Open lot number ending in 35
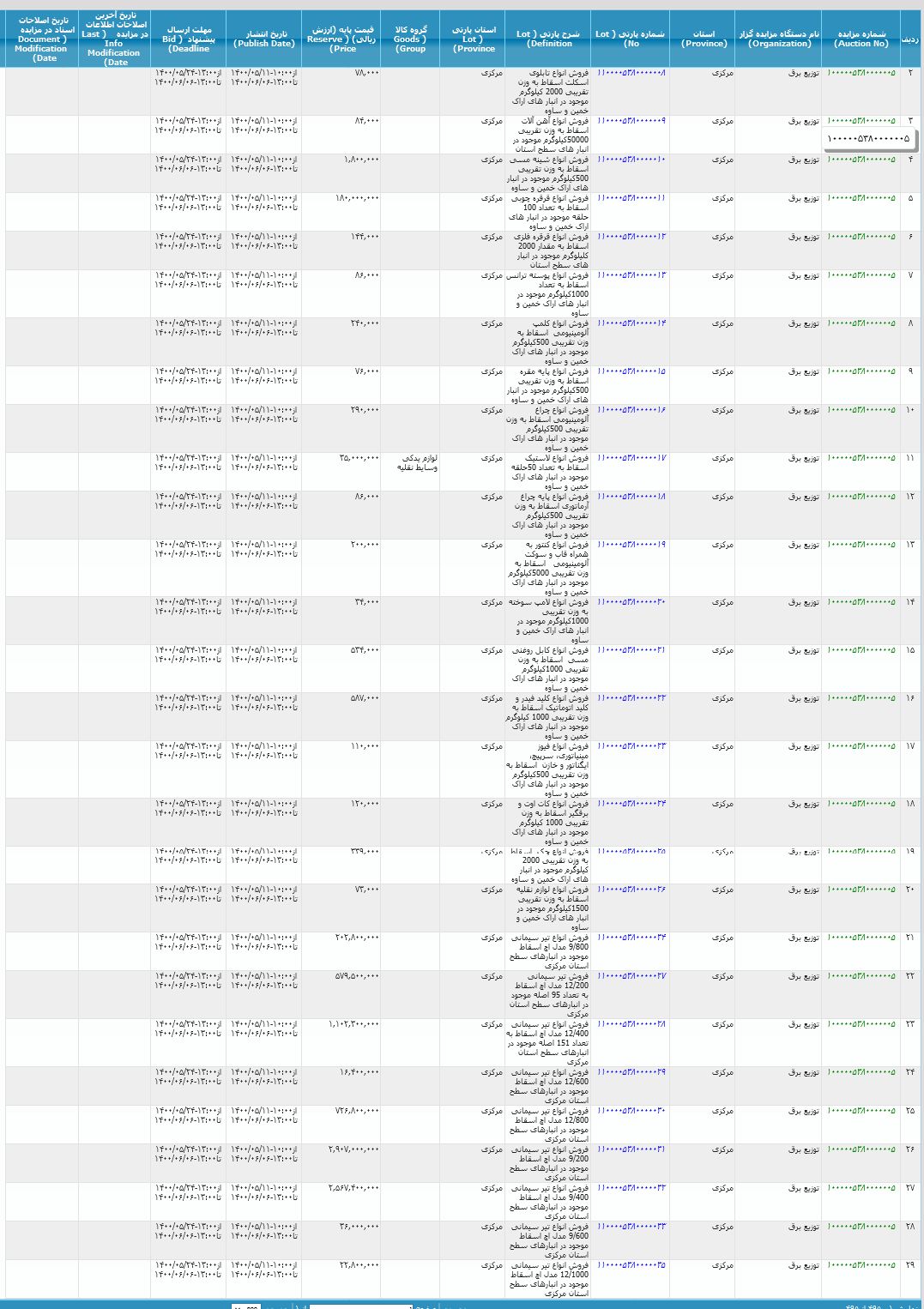Screen dimensions: 924x1309 631,1265
